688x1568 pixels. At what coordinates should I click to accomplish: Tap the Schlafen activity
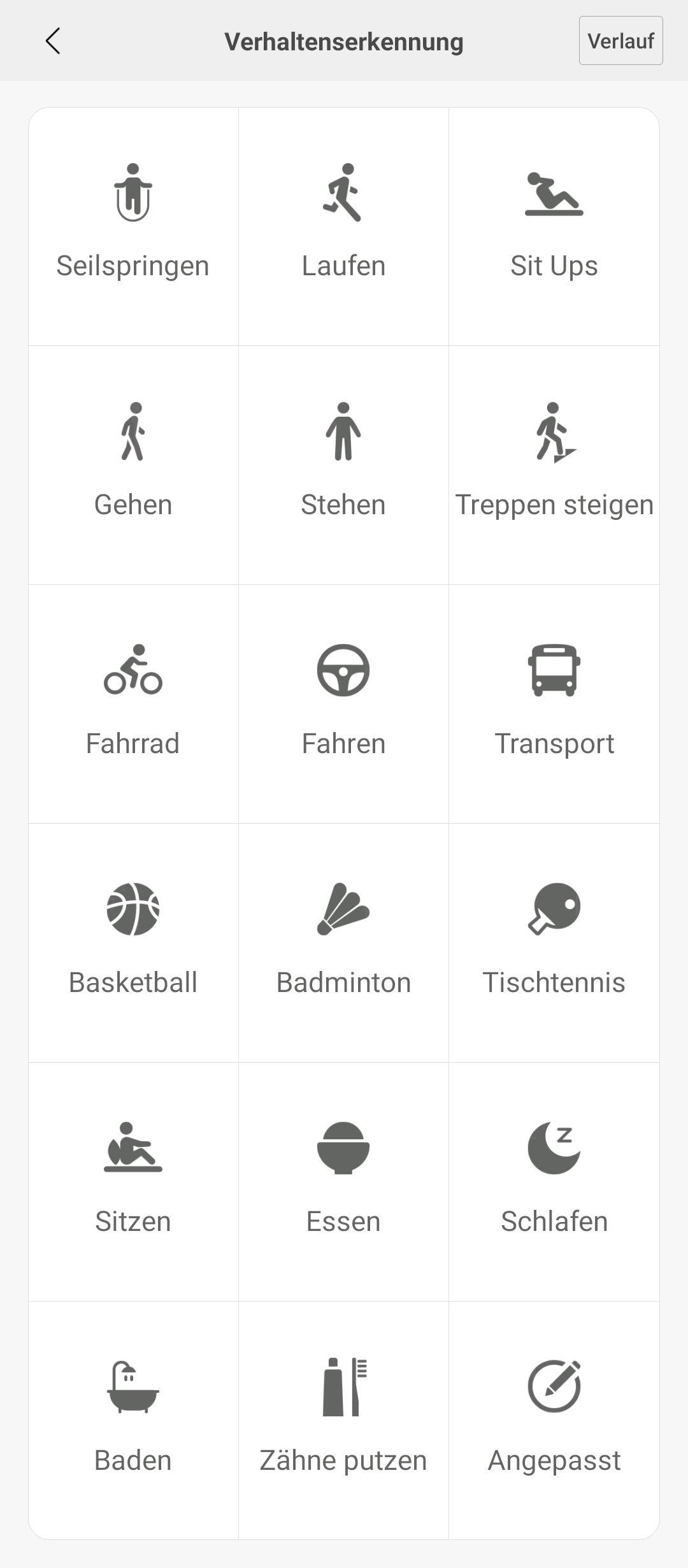click(554, 1182)
